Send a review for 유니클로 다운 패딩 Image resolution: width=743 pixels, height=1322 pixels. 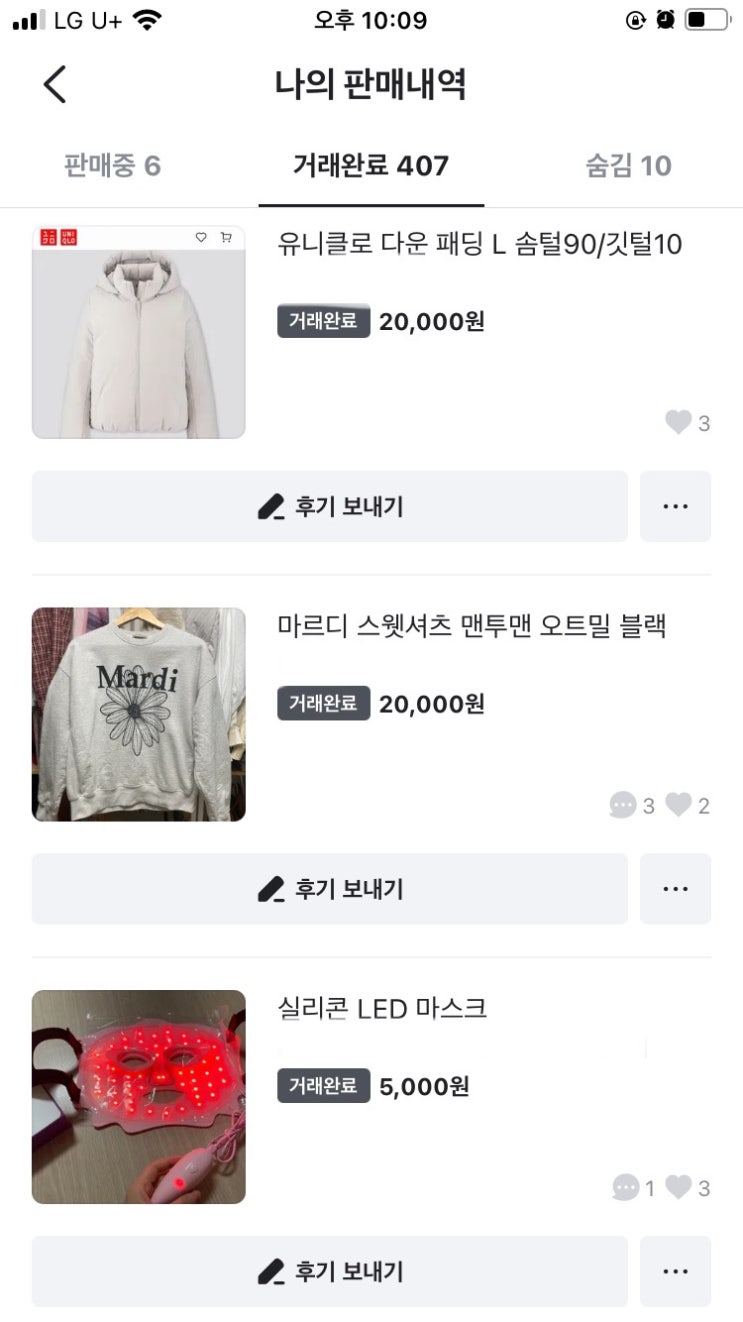[330, 507]
